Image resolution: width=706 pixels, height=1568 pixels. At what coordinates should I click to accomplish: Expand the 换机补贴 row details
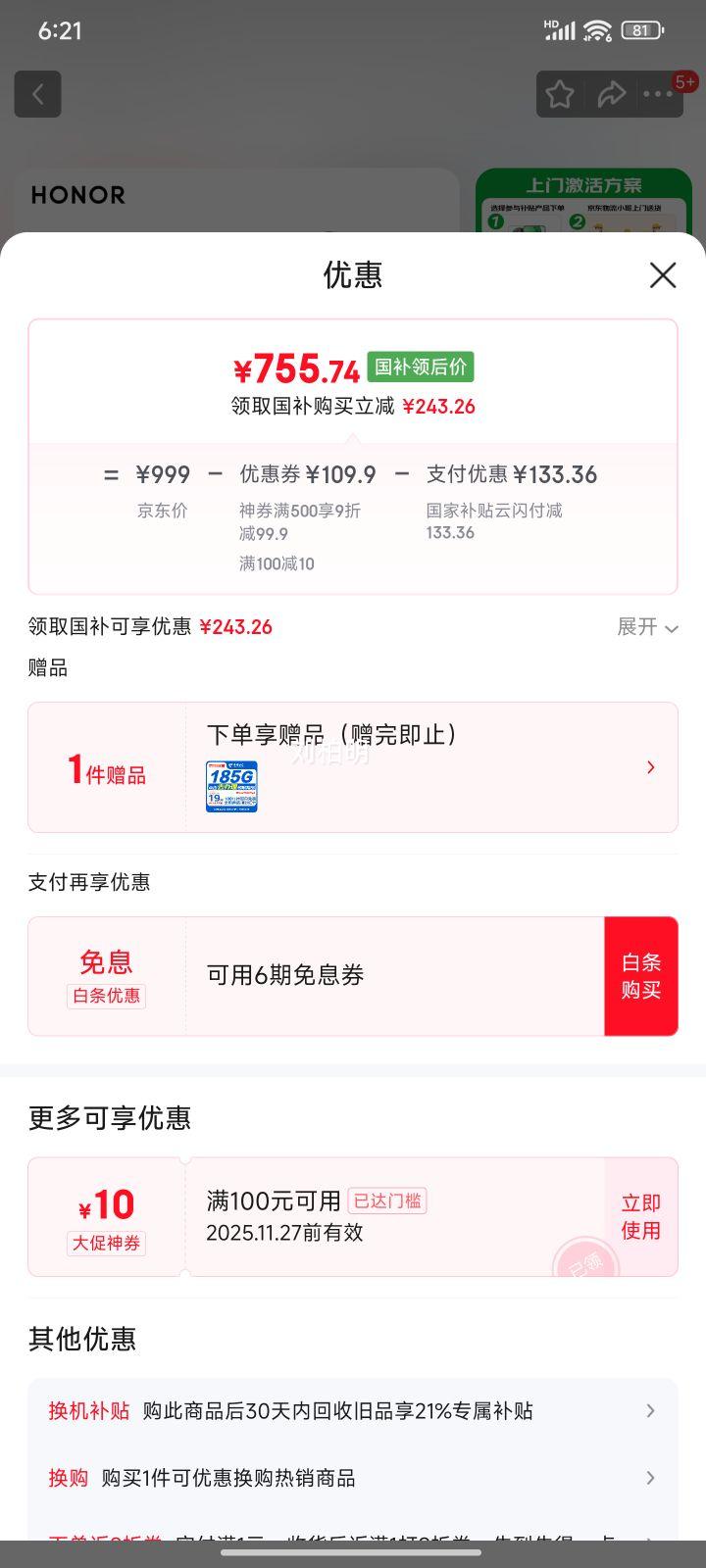pyautogui.click(x=649, y=1410)
